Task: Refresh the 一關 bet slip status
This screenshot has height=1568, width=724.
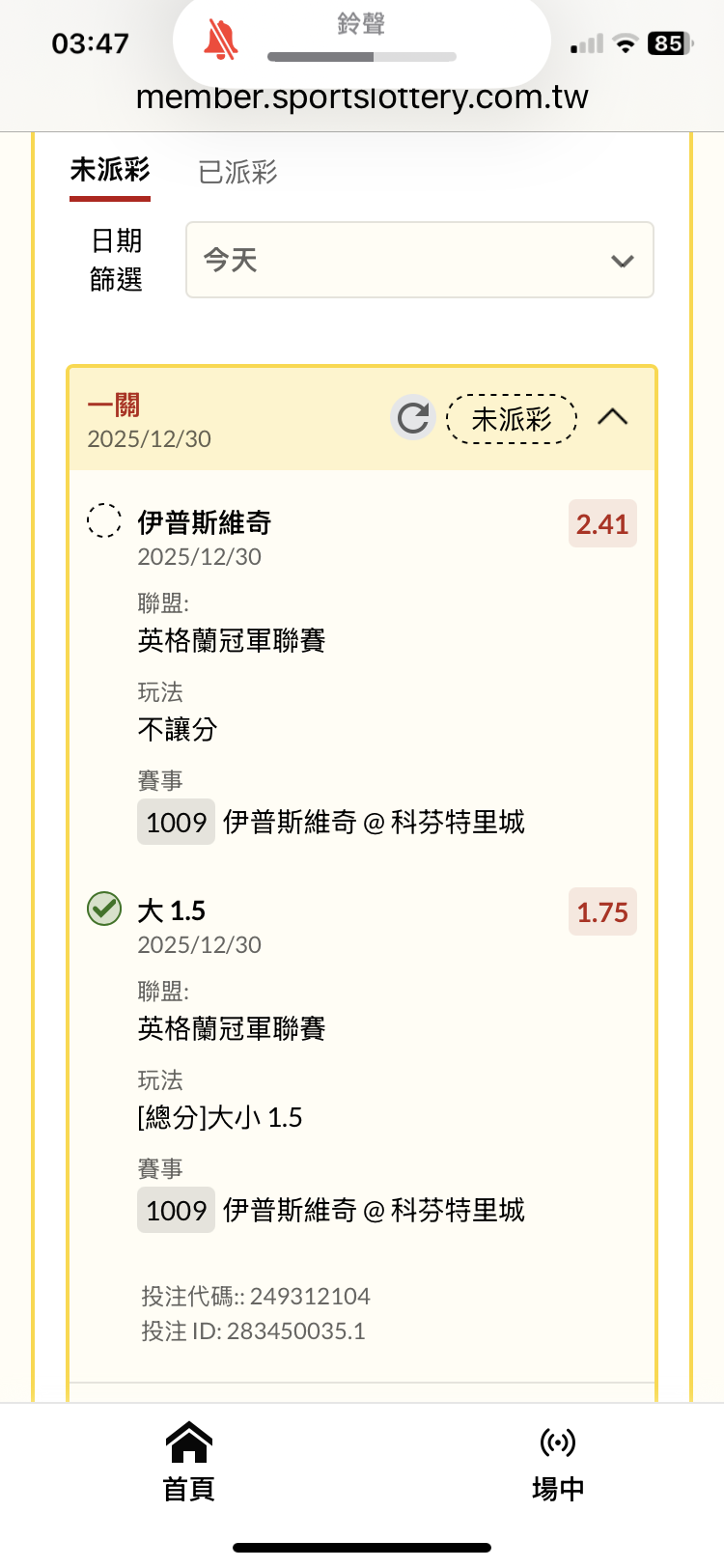Action: coord(413,418)
